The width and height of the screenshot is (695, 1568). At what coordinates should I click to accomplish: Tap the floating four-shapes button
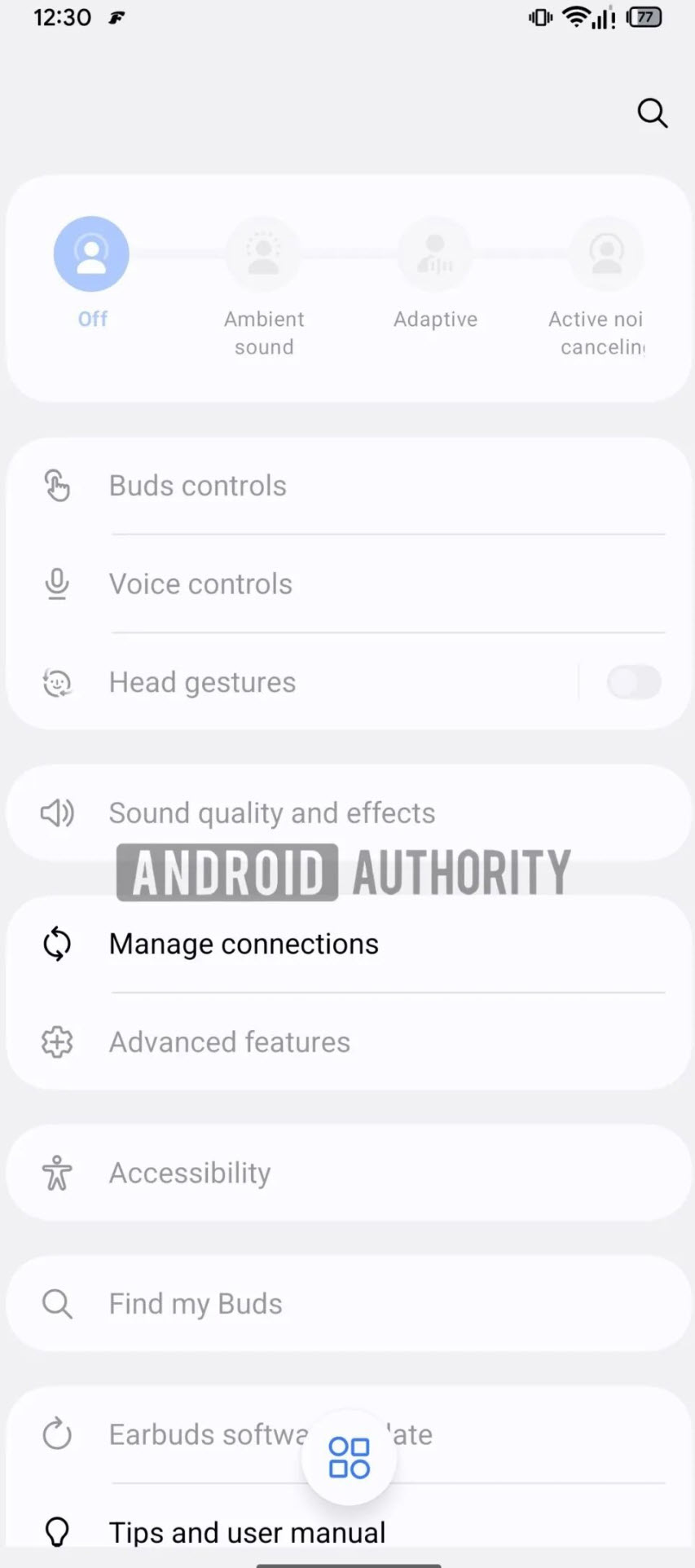click(x=349, y=1458)
